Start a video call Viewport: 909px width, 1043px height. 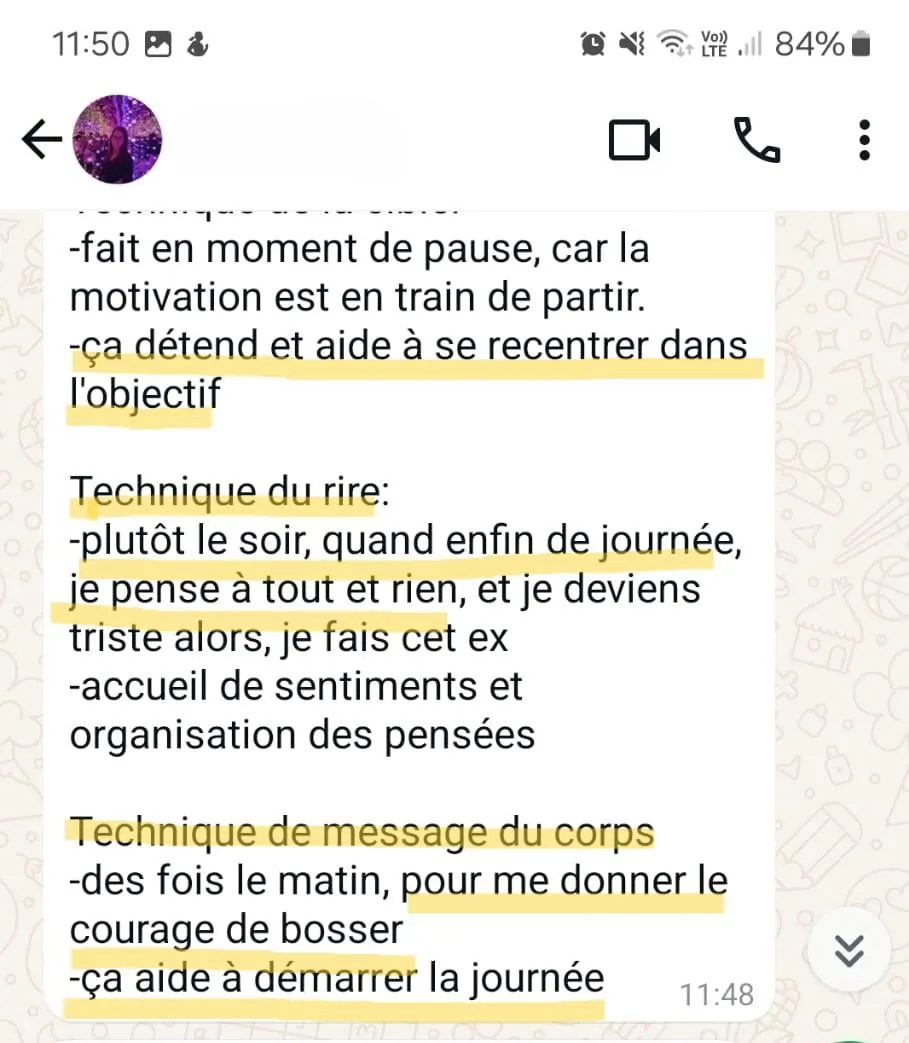pyautogui.click(x=634, y=140)
